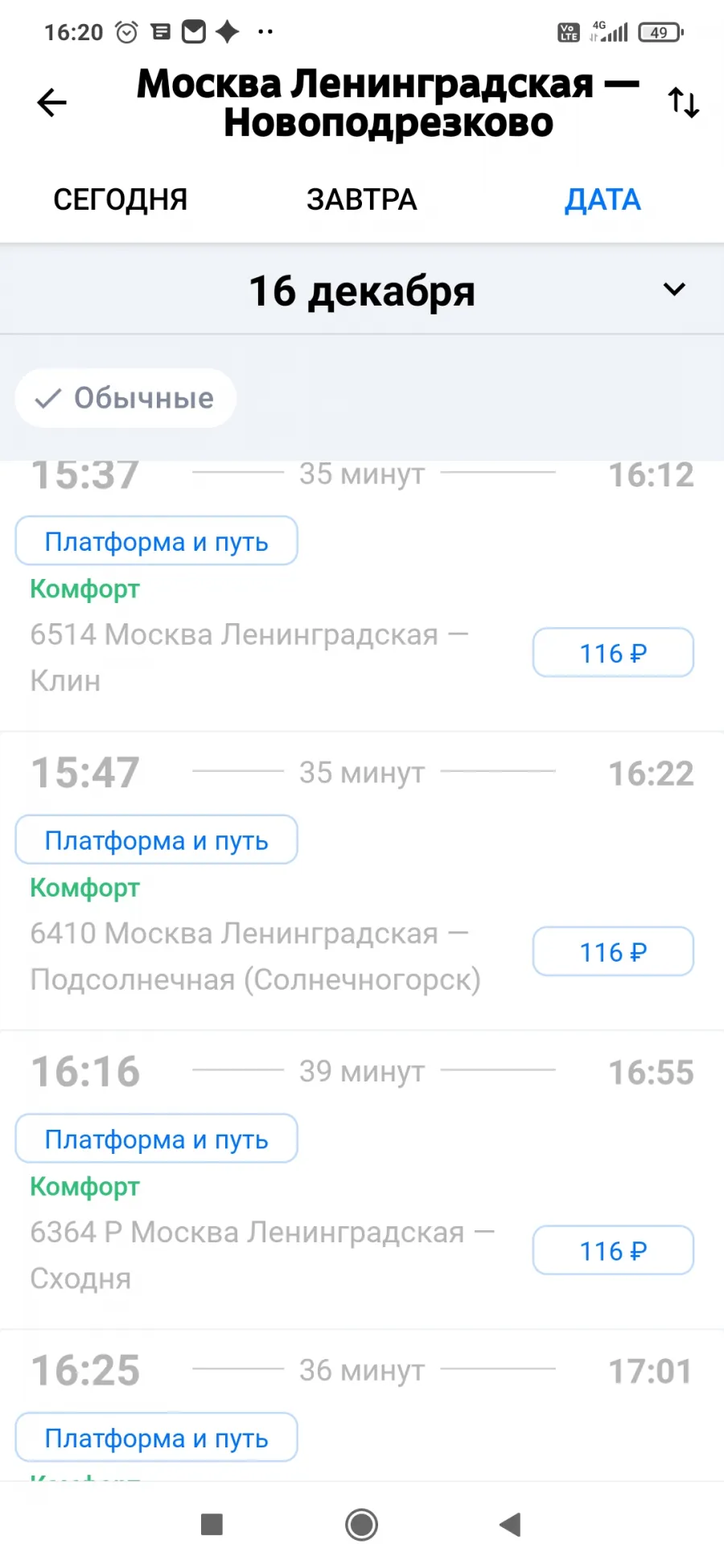Buy the 116 ₽ ticket for train 6364 Р
Viewport: 724px width, 1568px height.
click(613, 1250)
